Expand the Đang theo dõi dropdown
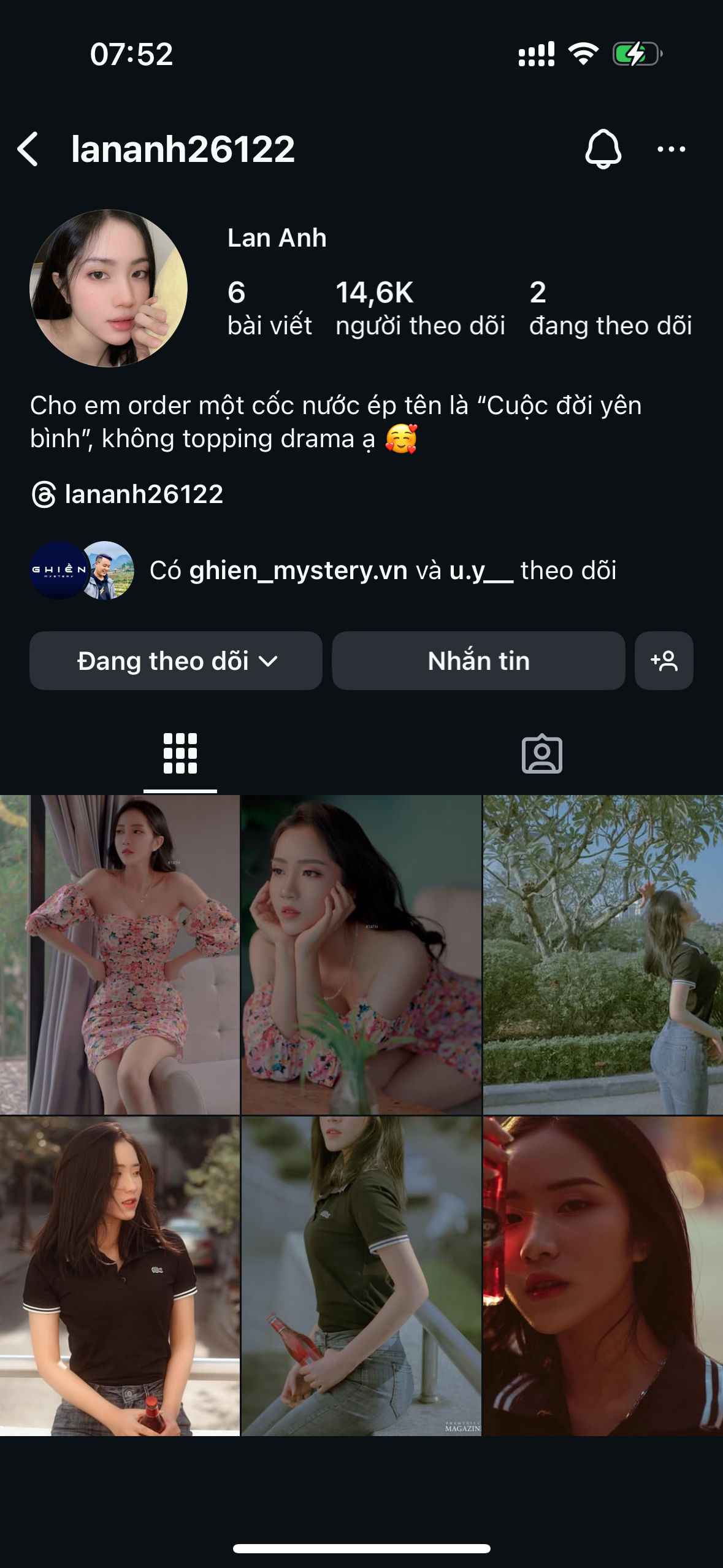 click(176, 661)
